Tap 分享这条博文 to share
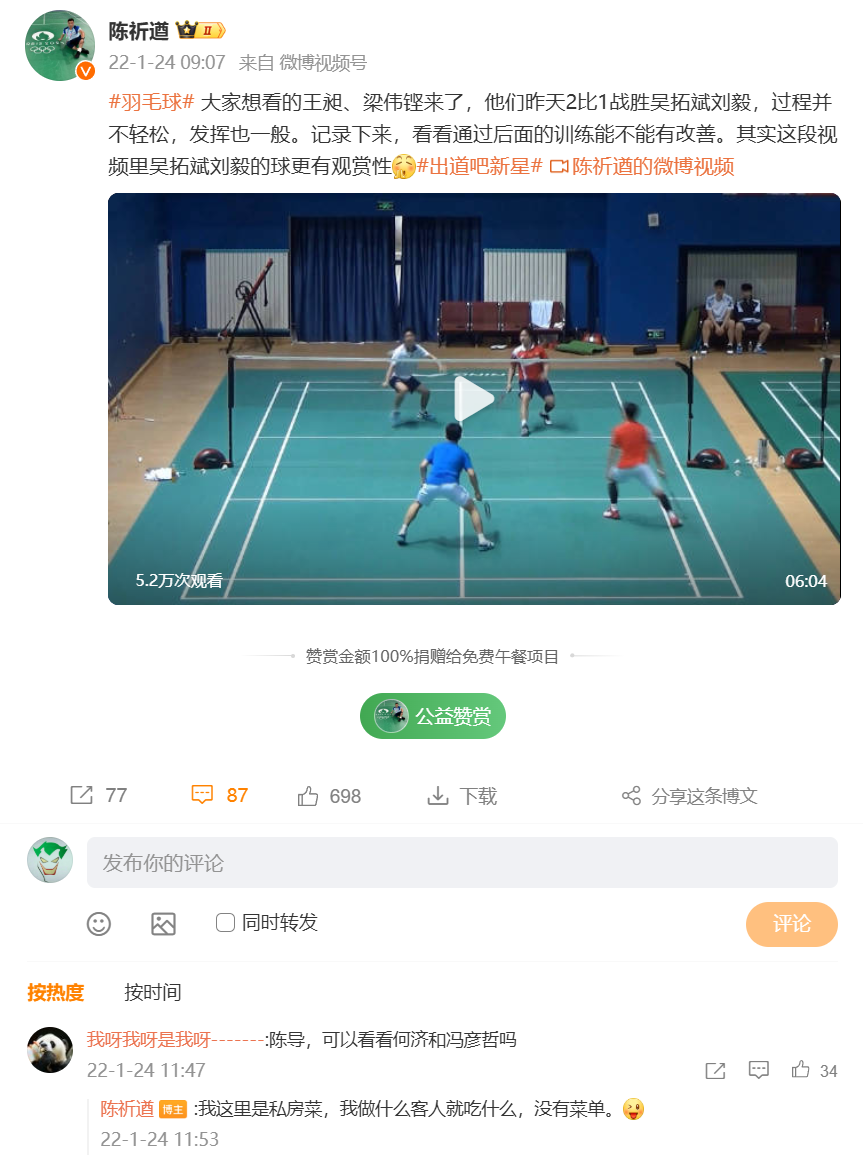This screenshot has height=1155, width=863. coord(689,796)
